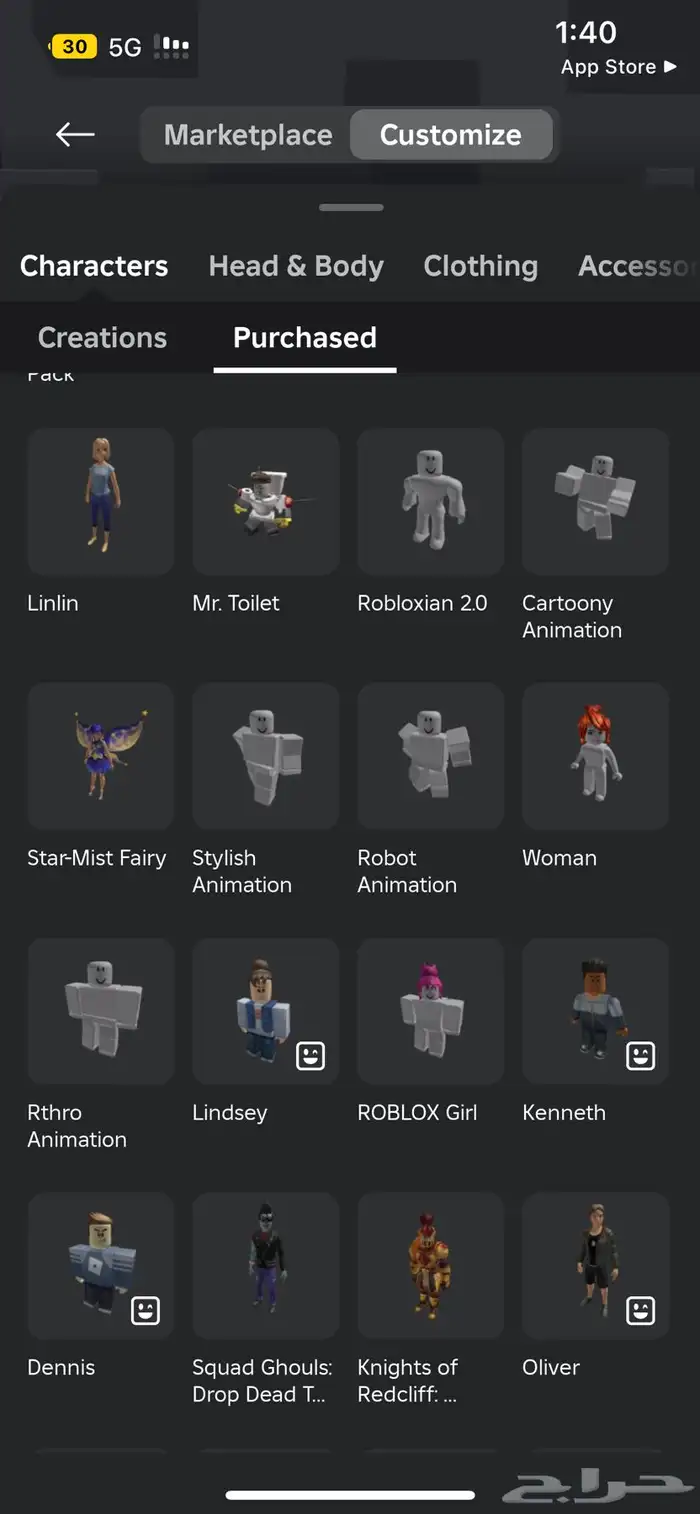
Task: Open the Head & Body tab
Action: [x=296, y=266]
